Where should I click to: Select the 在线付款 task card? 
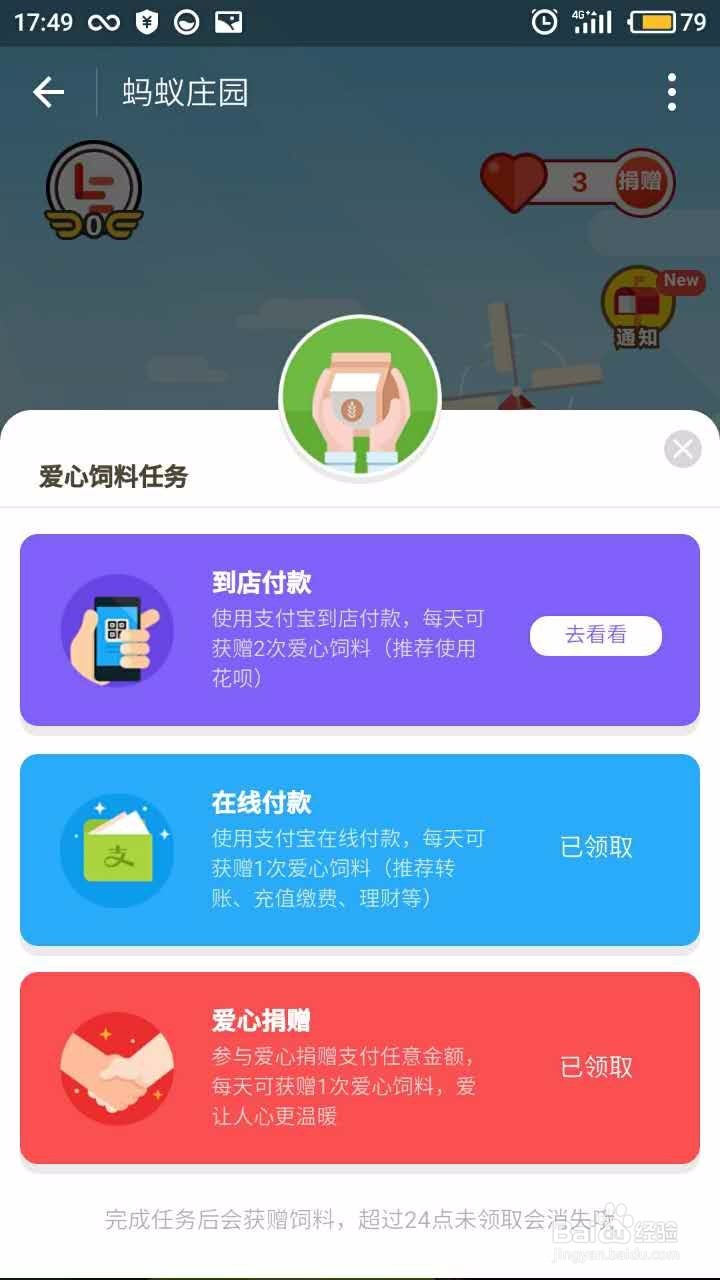359,849
